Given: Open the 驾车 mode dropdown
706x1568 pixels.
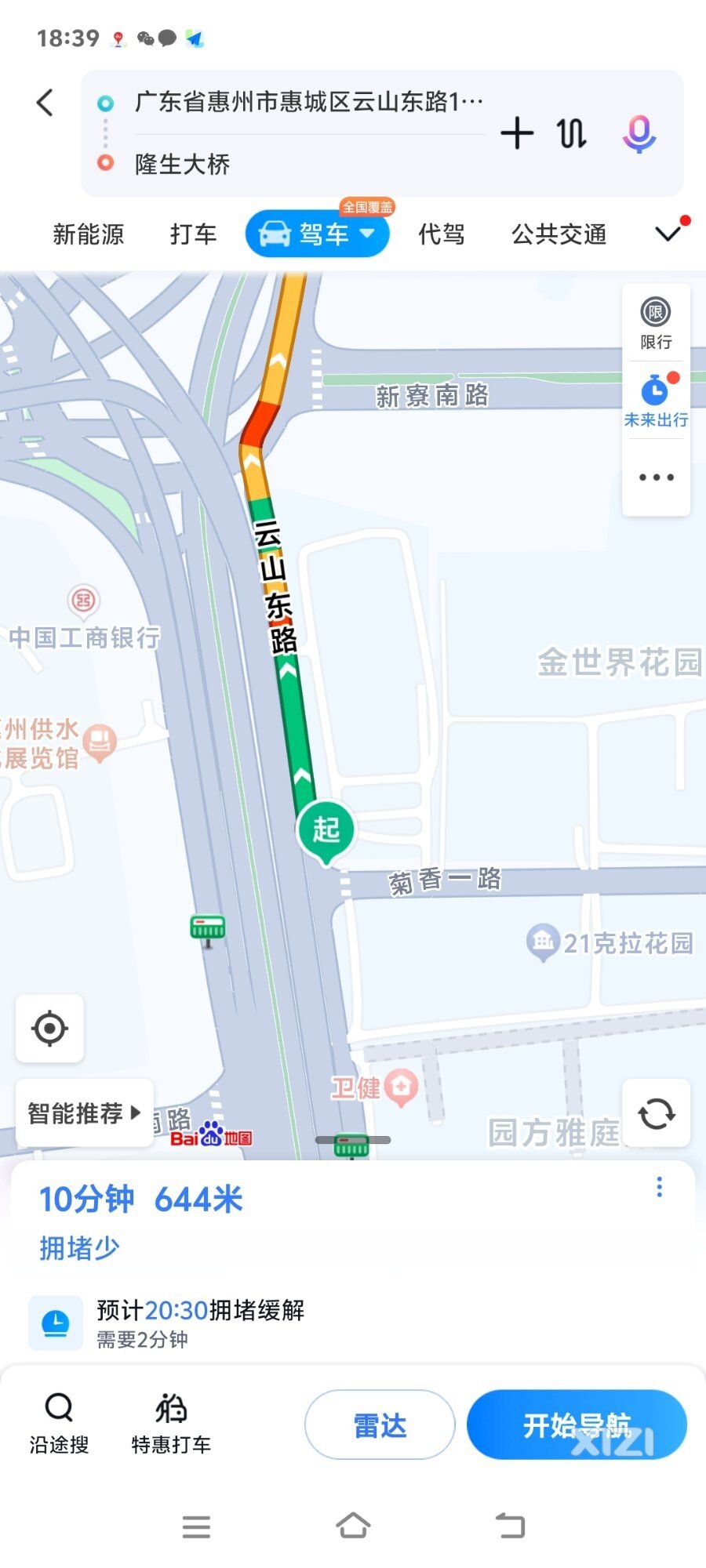Looking at the screenshot, I should [318, 234].
